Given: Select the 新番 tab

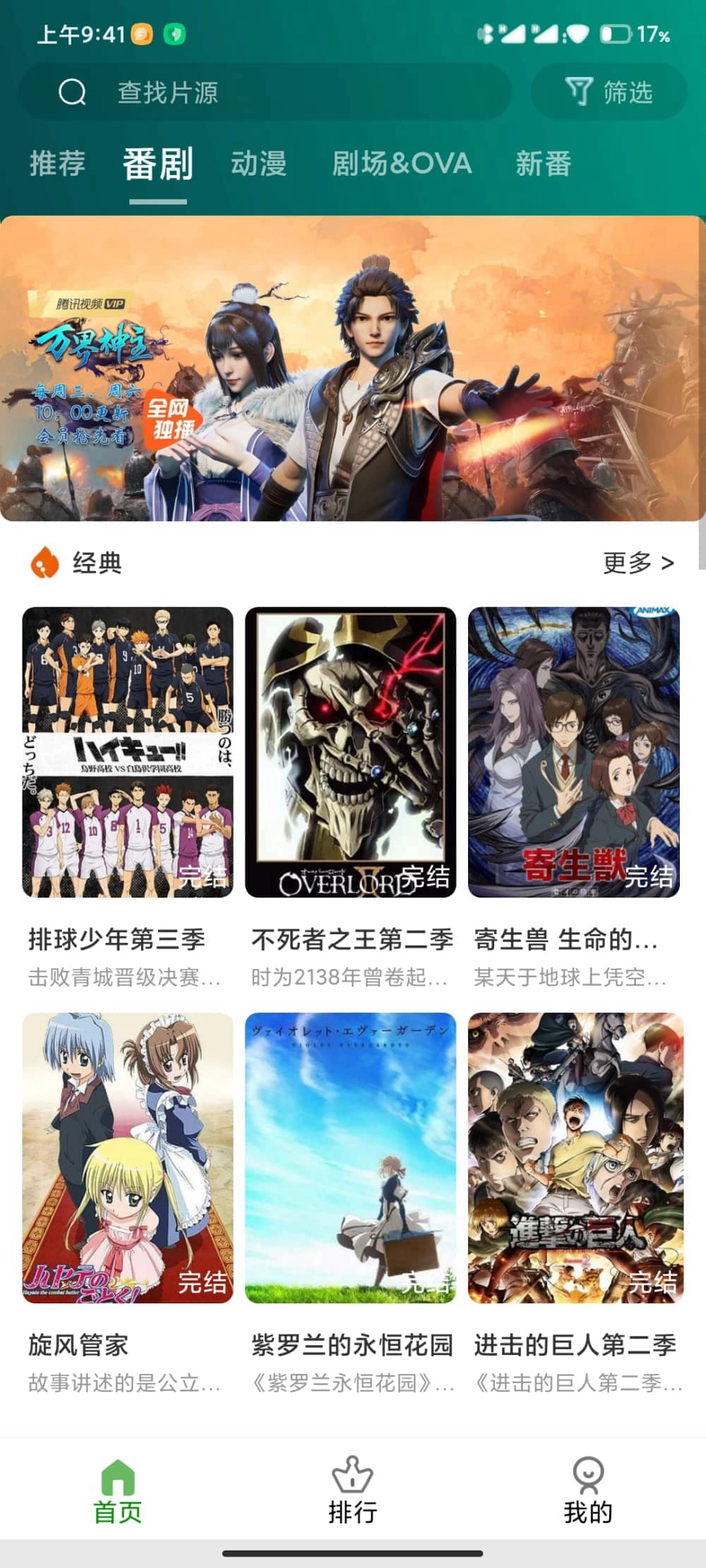Looking at the screenshot, I should click(544, 164).
